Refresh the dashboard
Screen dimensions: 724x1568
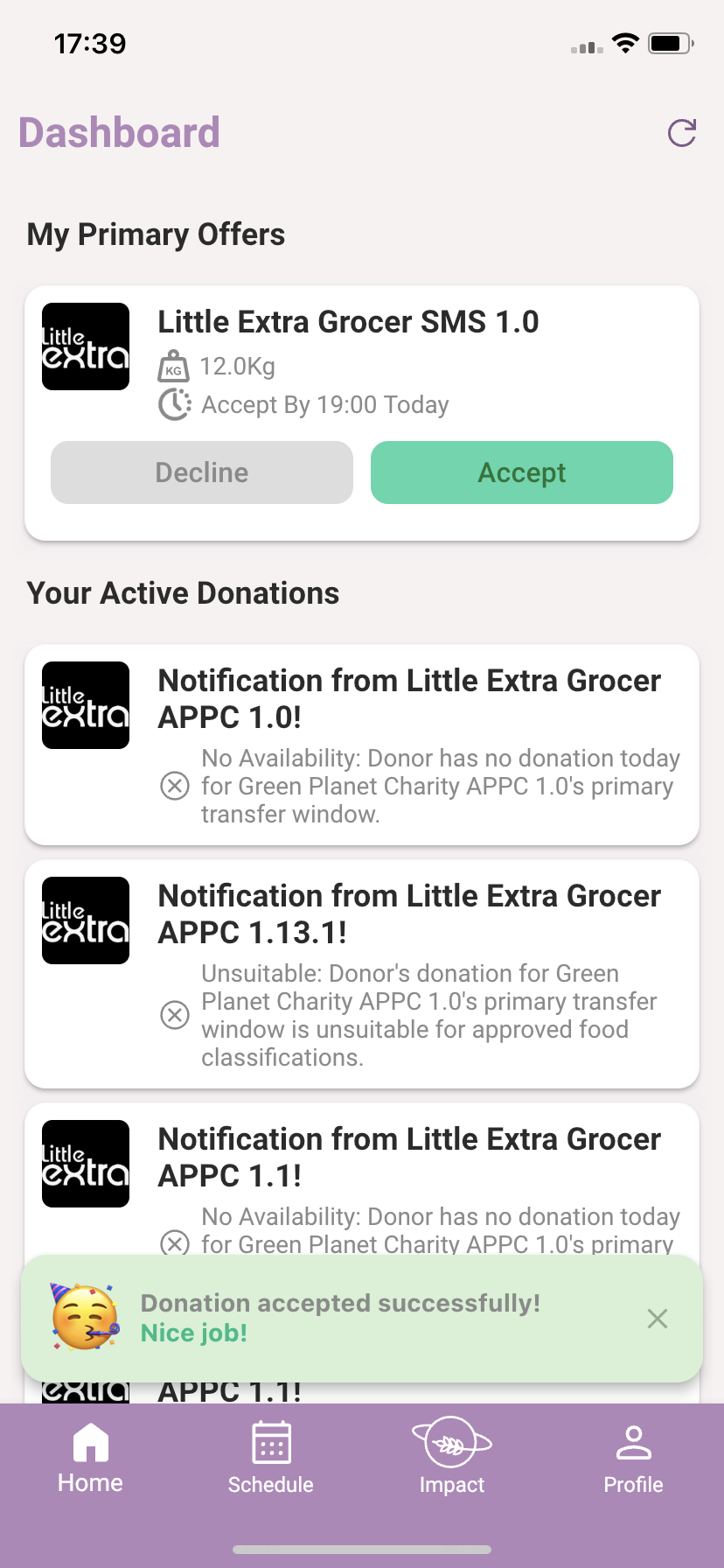click(682, 133)
